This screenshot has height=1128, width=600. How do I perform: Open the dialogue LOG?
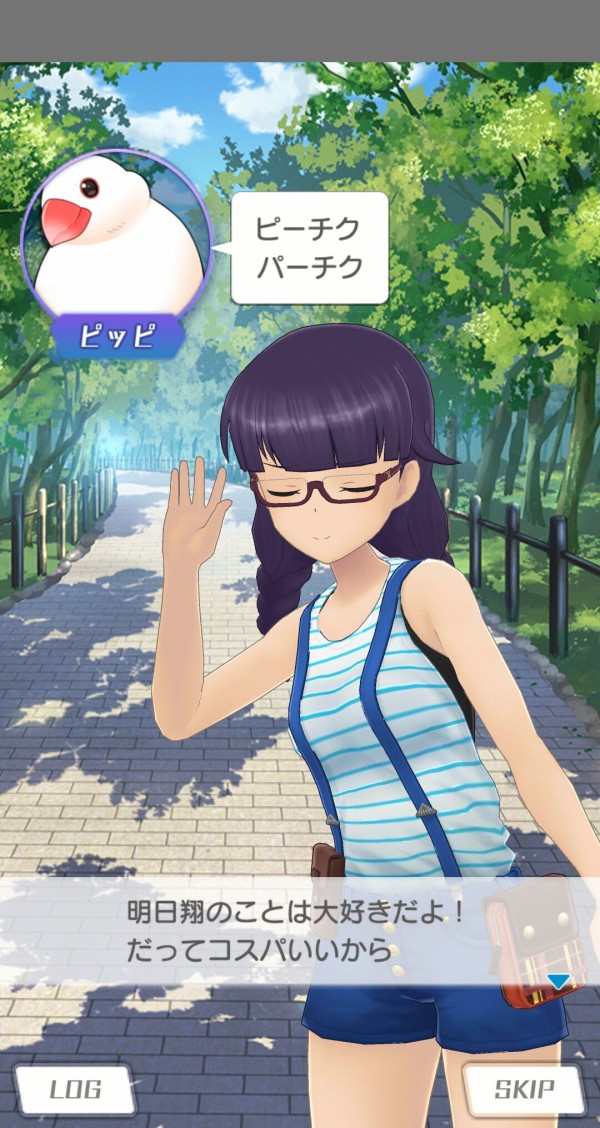[75, 1089]
